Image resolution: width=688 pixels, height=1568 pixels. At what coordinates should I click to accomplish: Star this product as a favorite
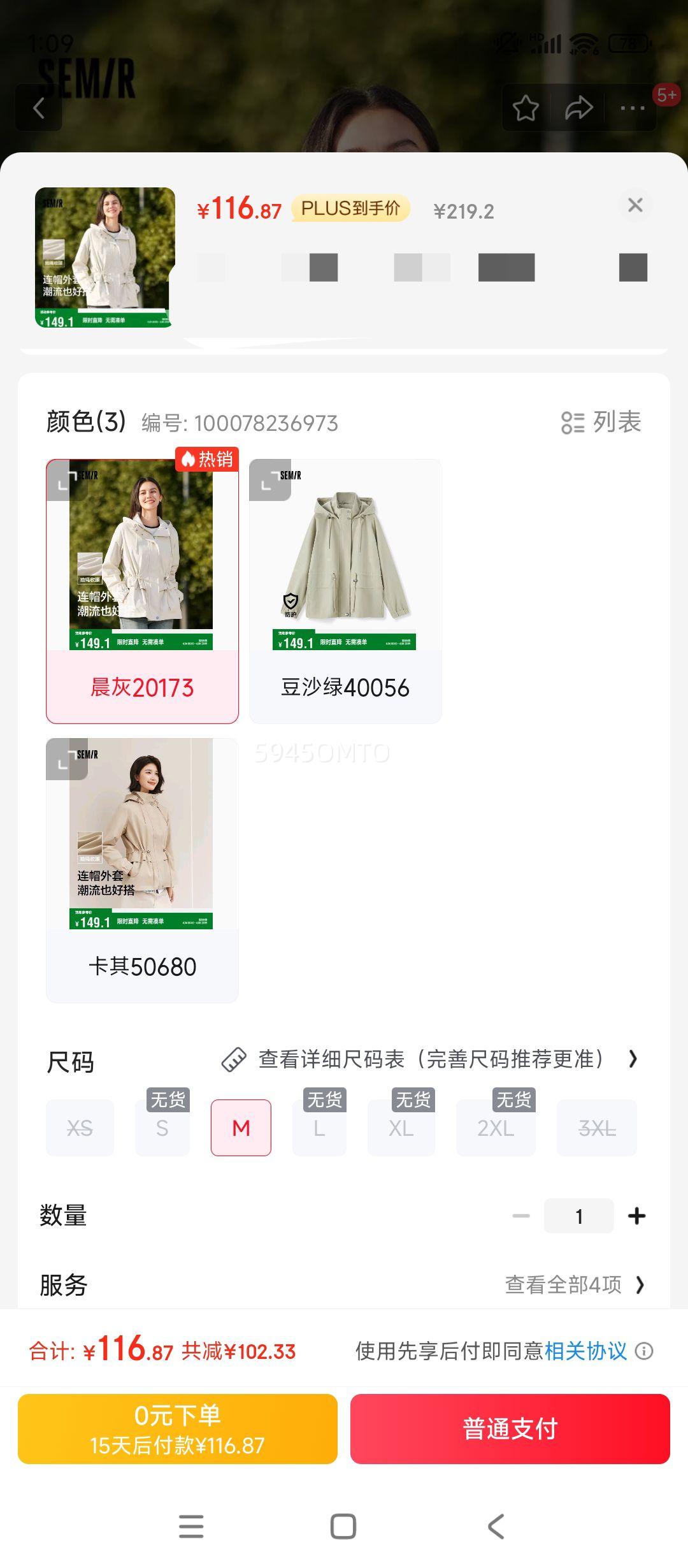[526, 107]
